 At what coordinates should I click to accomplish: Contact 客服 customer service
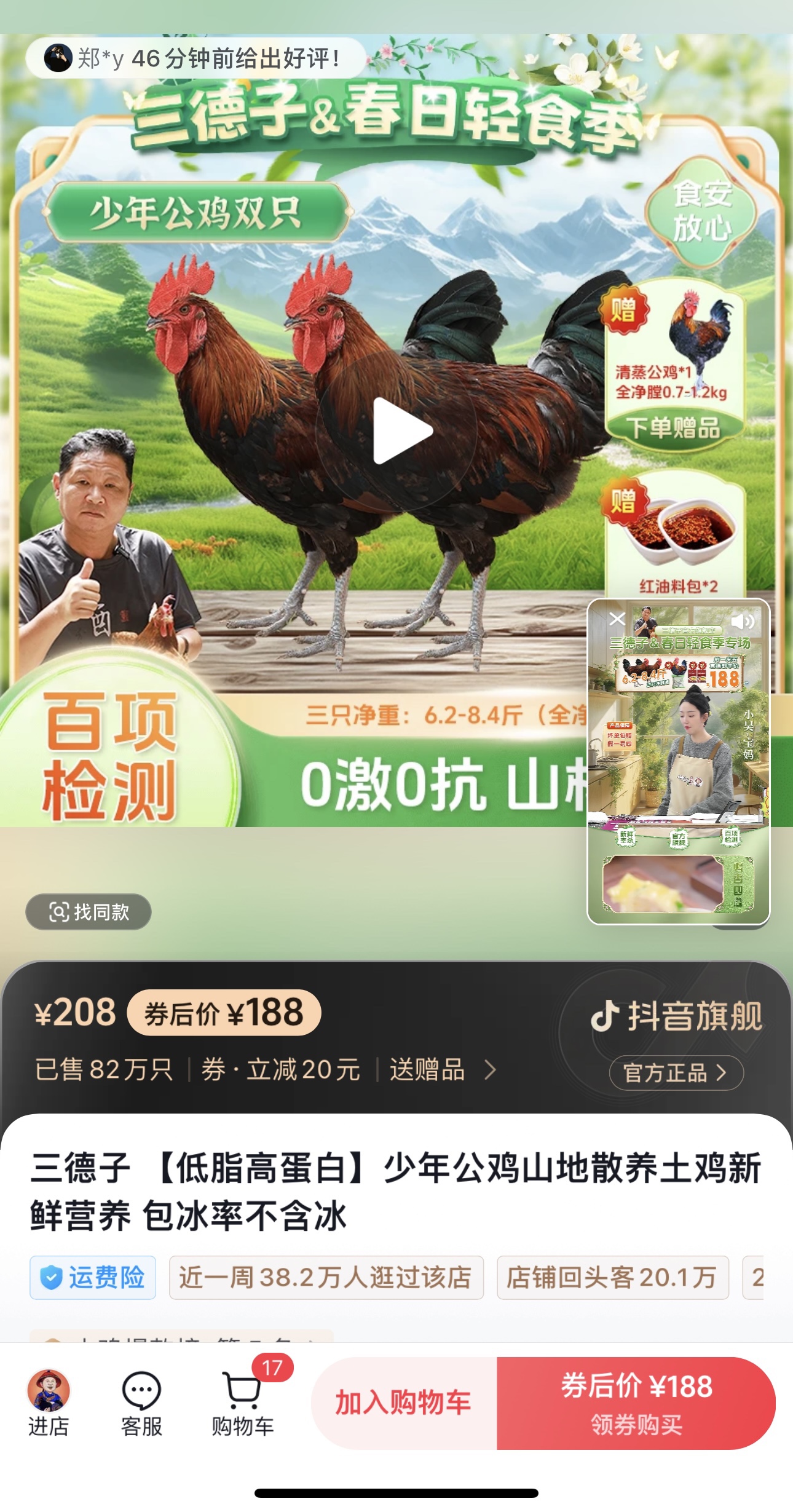[141, 1403]
